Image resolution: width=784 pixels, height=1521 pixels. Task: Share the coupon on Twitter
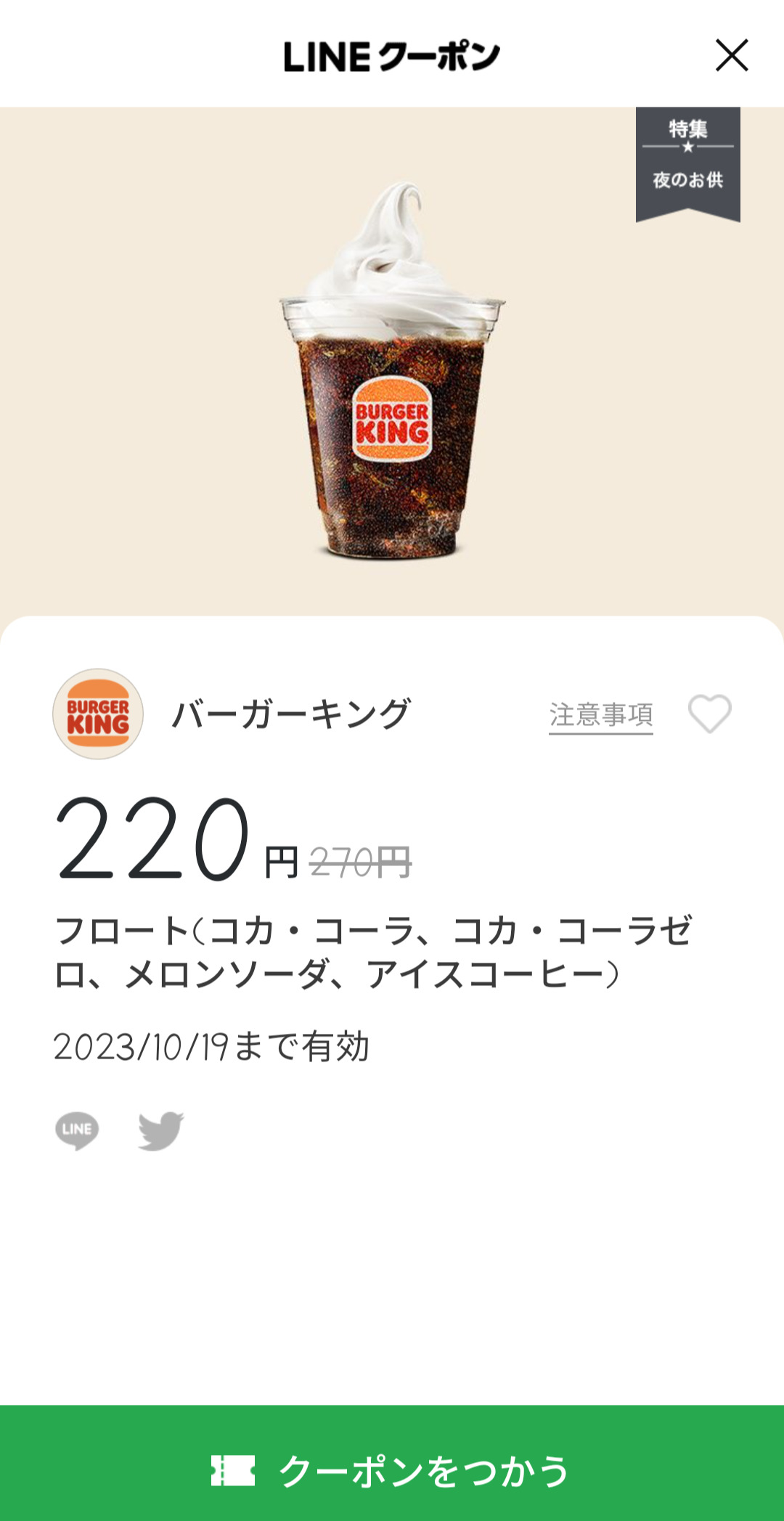tap(161, 1130)
